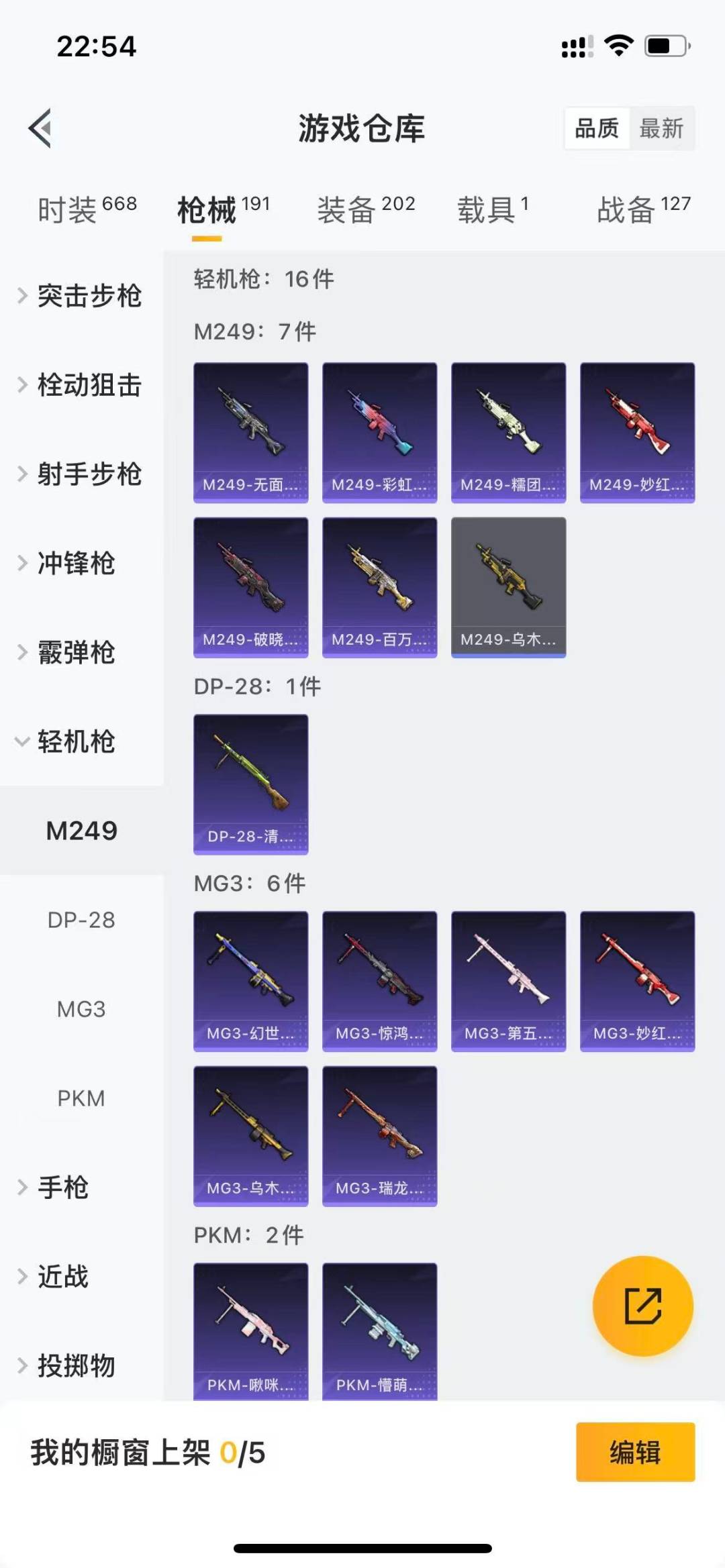Tap the 编辑 button
725x1568 pixels.
[x=635, y=1452]
